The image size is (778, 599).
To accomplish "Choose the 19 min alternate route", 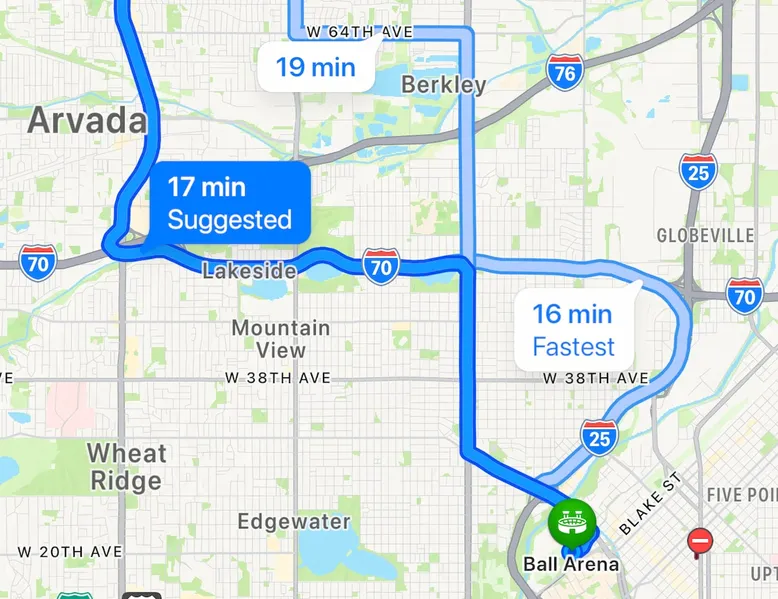I will pyautogui.click(x=315, y=68).
